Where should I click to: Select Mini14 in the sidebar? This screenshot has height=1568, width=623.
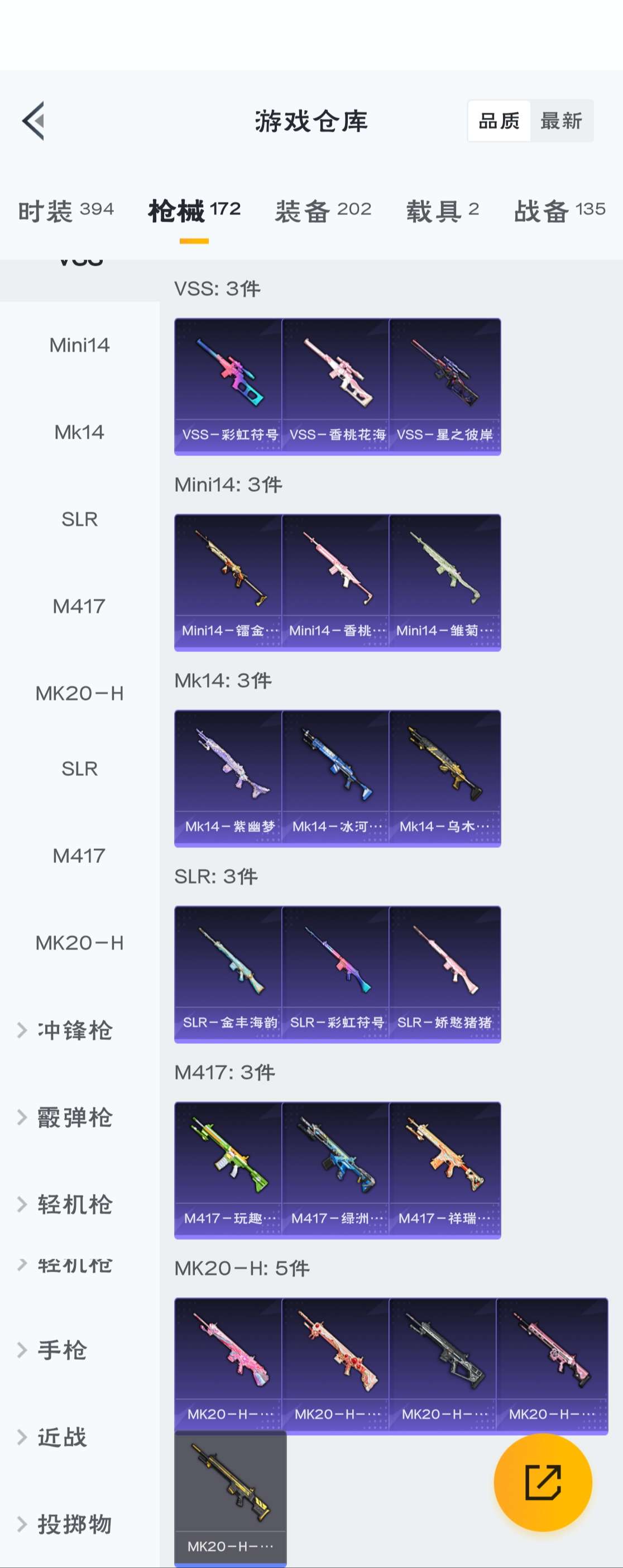pos(80,345)
